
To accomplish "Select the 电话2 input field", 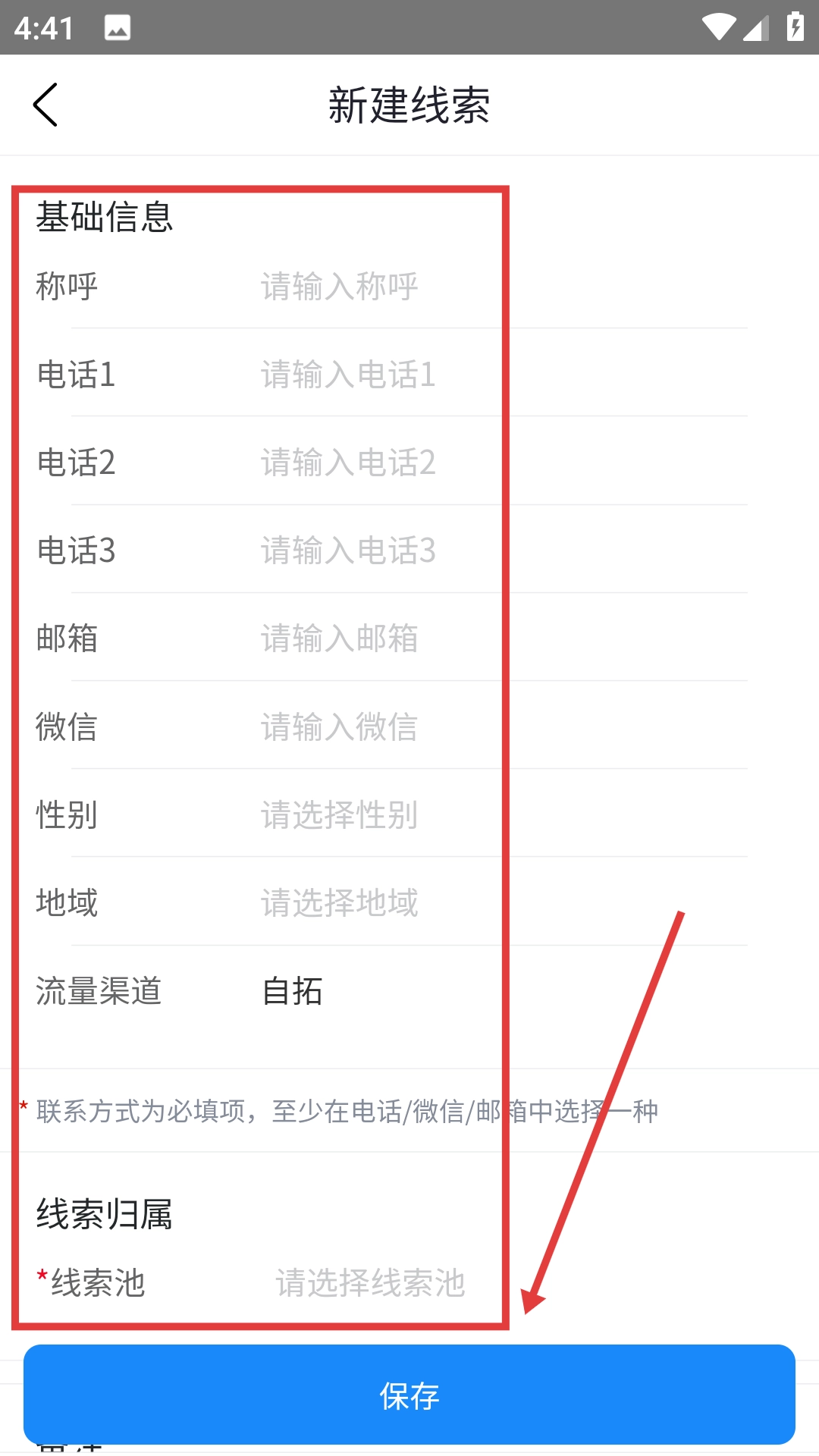I will click(x=455, y=463).
